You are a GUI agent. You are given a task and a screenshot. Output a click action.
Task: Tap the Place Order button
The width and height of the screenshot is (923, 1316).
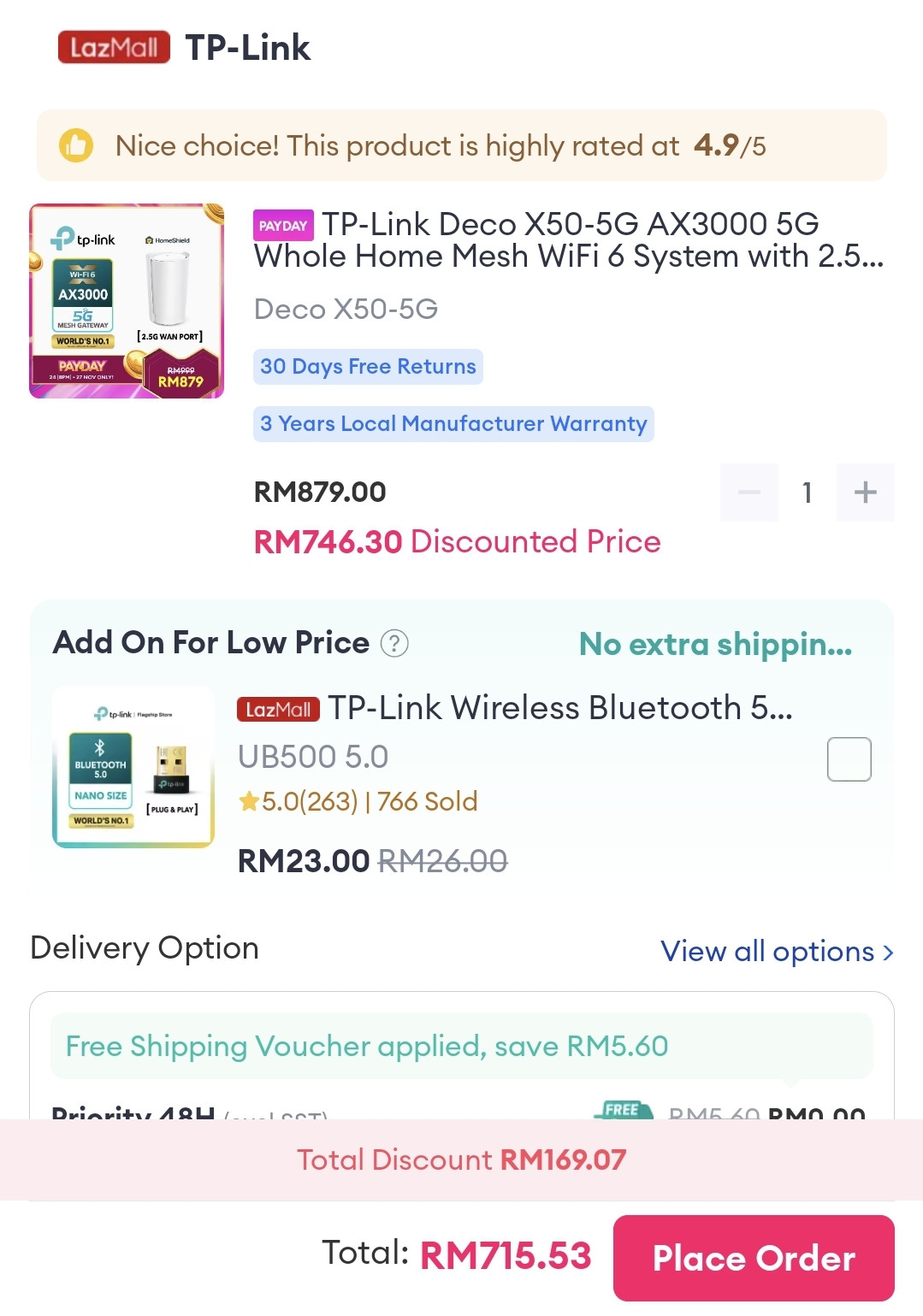[753, 1258]
